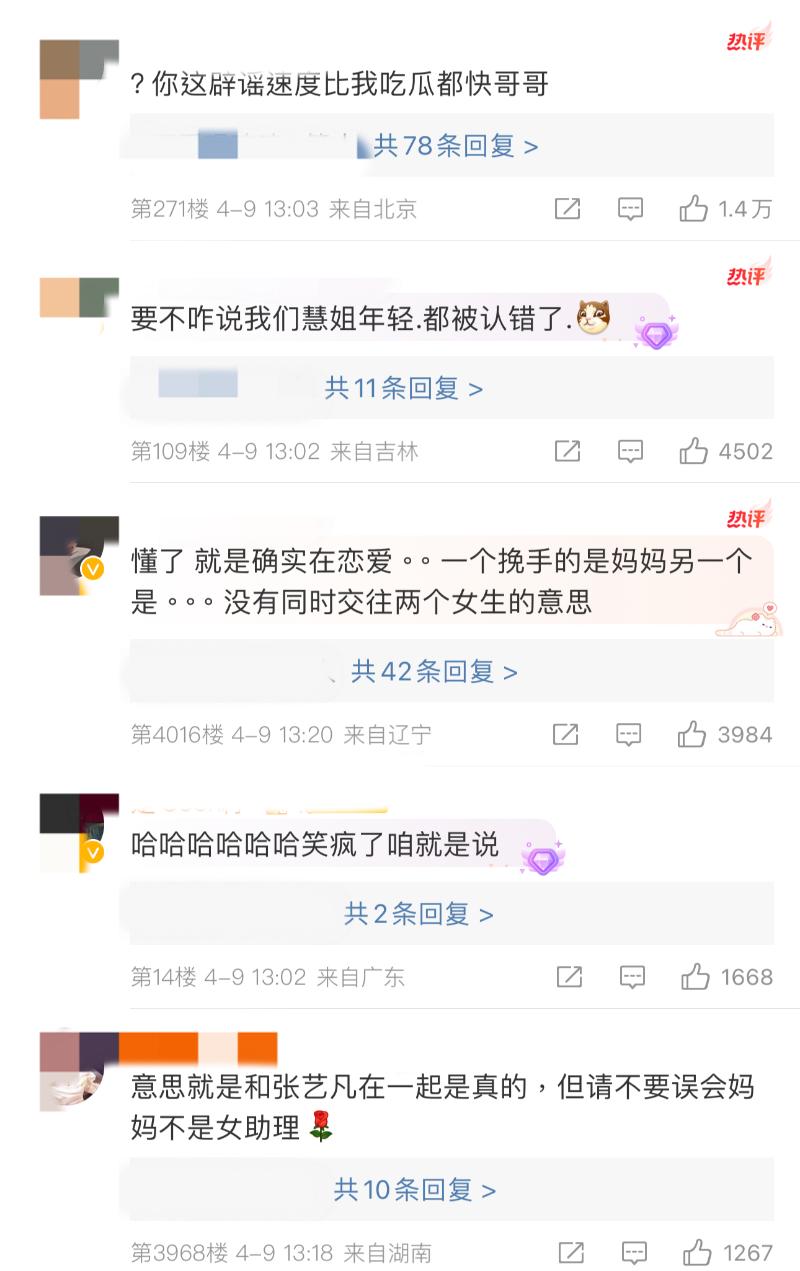Open the avatar of the 第271楼 commenter

(x=79, y=80)
